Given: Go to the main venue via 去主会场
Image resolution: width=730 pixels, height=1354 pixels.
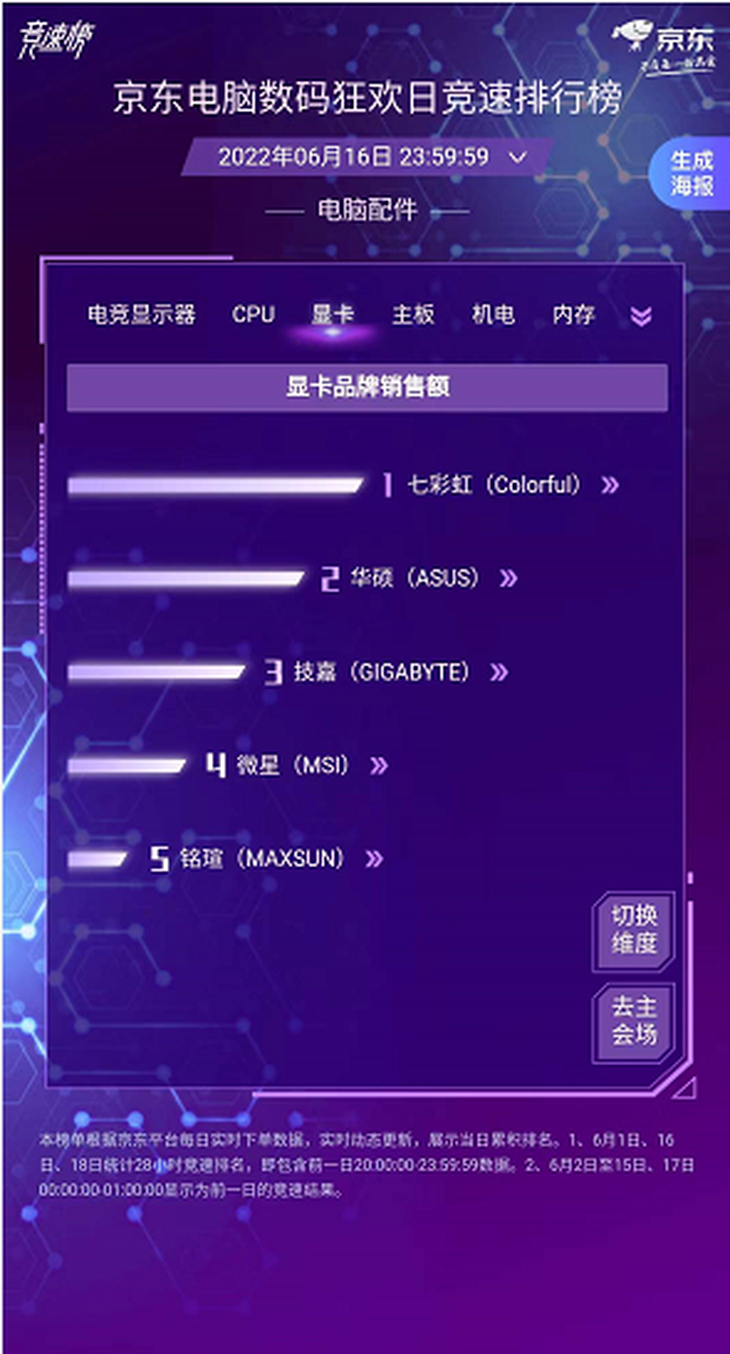Looking at the screenshot, I should [634, 1021].
